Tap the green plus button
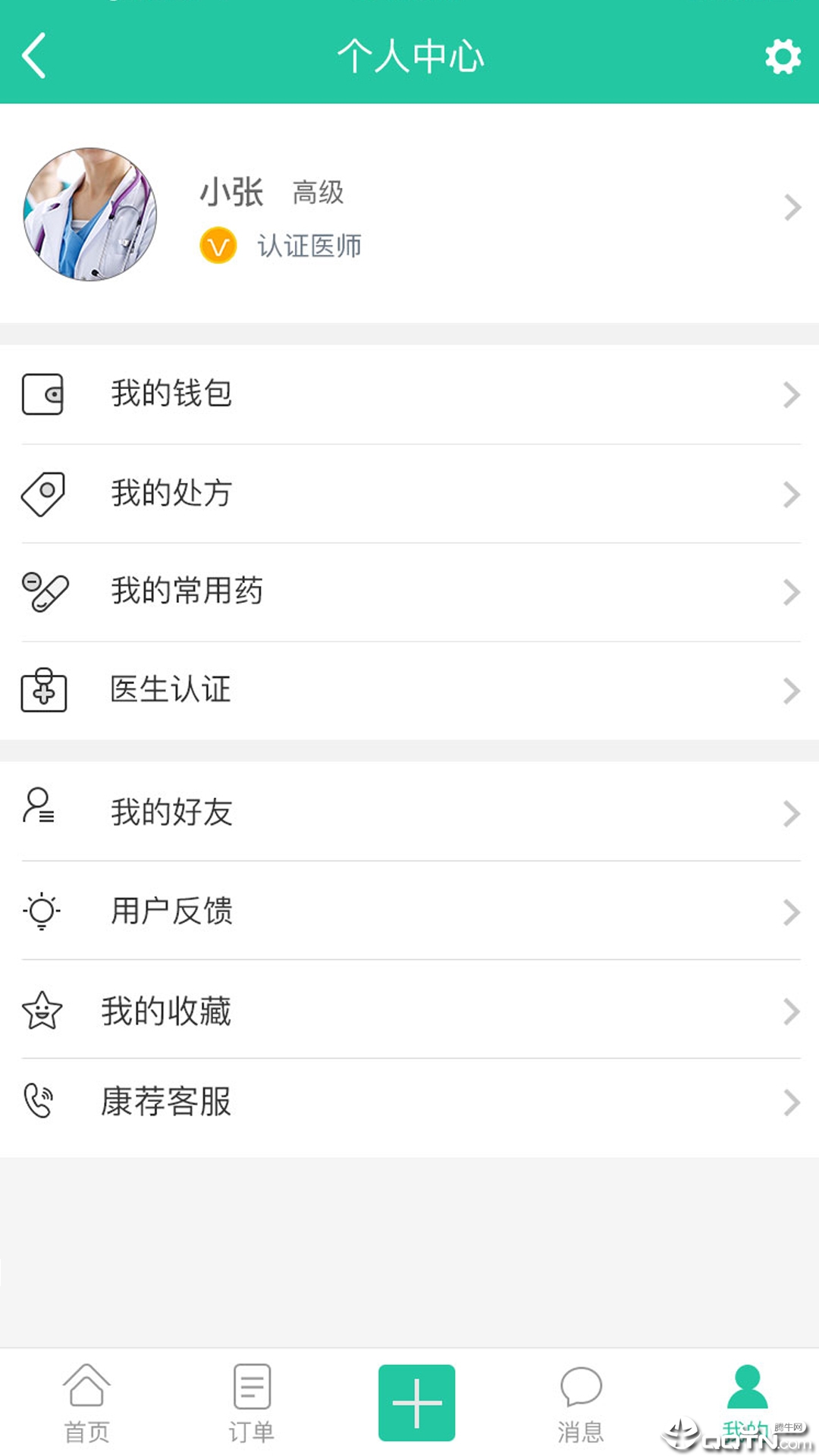Image resolution: width=819 pixels, height=1456 pixels. pyautogui.click(x=416, y=1402)
